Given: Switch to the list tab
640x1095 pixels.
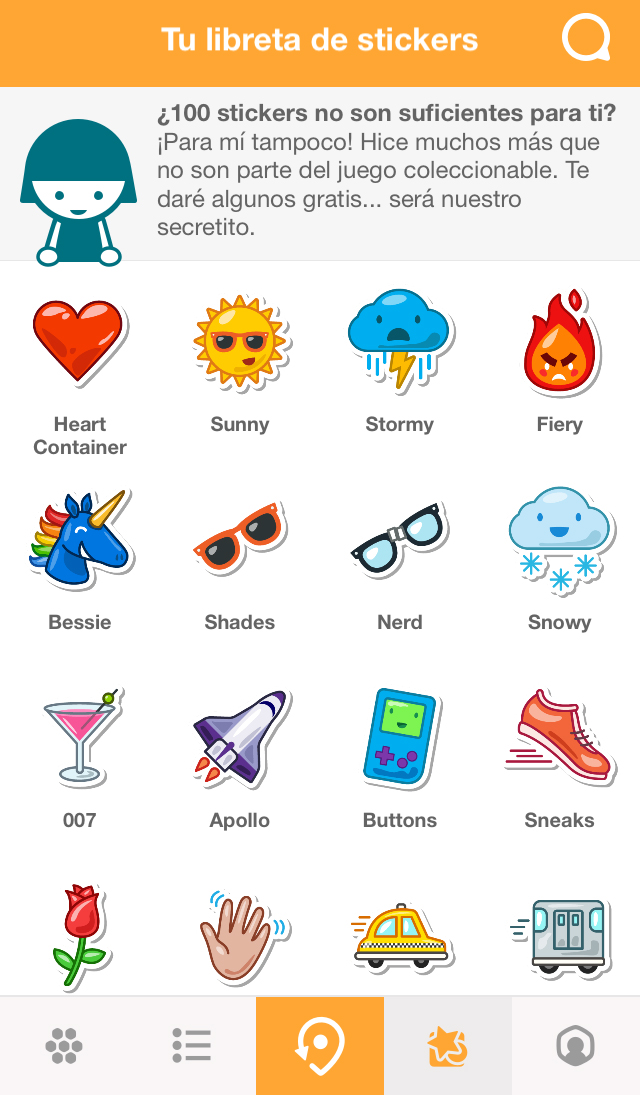Looking at the screenshot, I should 191,1046.
